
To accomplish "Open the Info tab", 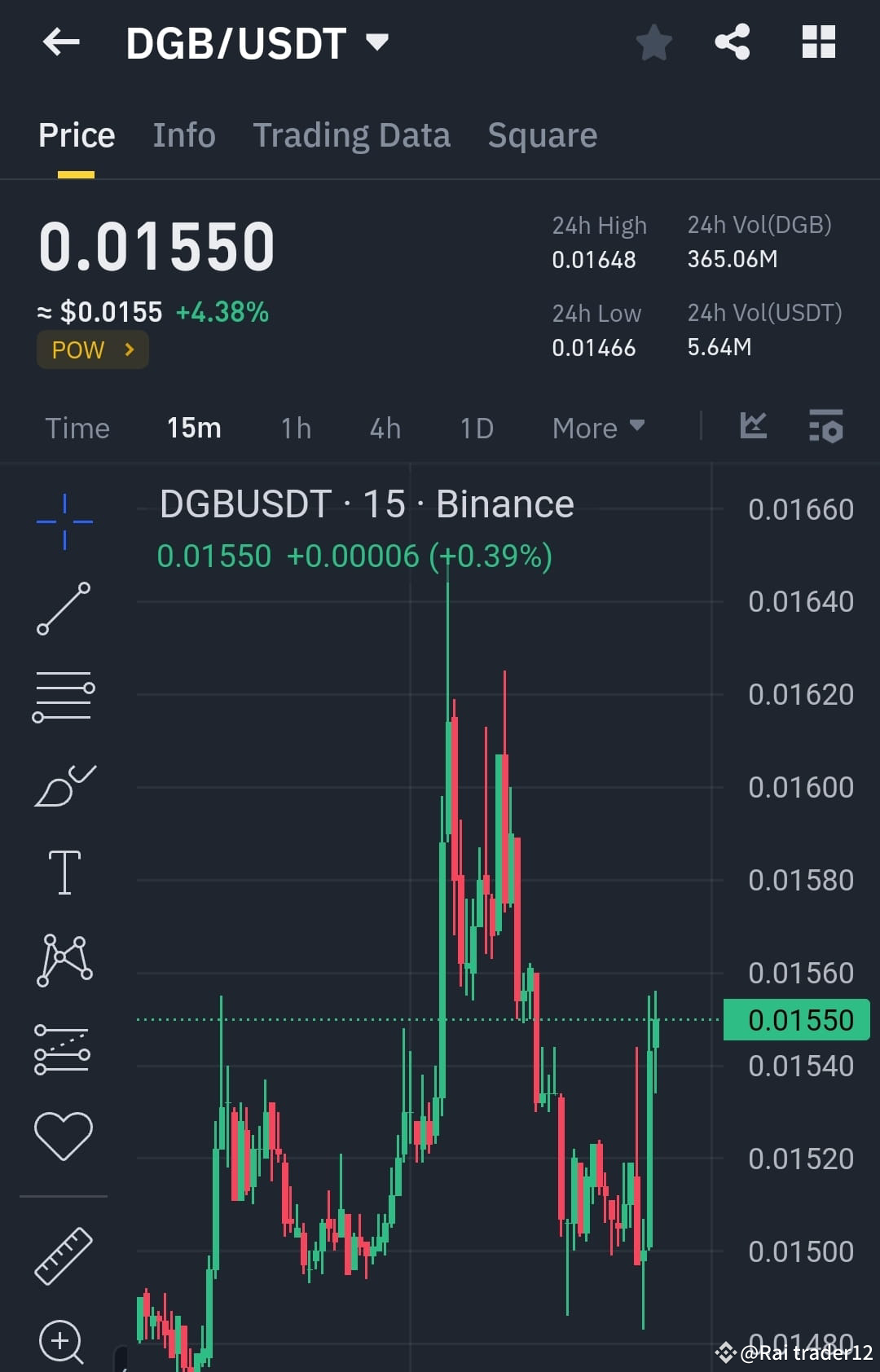I will coord(183,134).
